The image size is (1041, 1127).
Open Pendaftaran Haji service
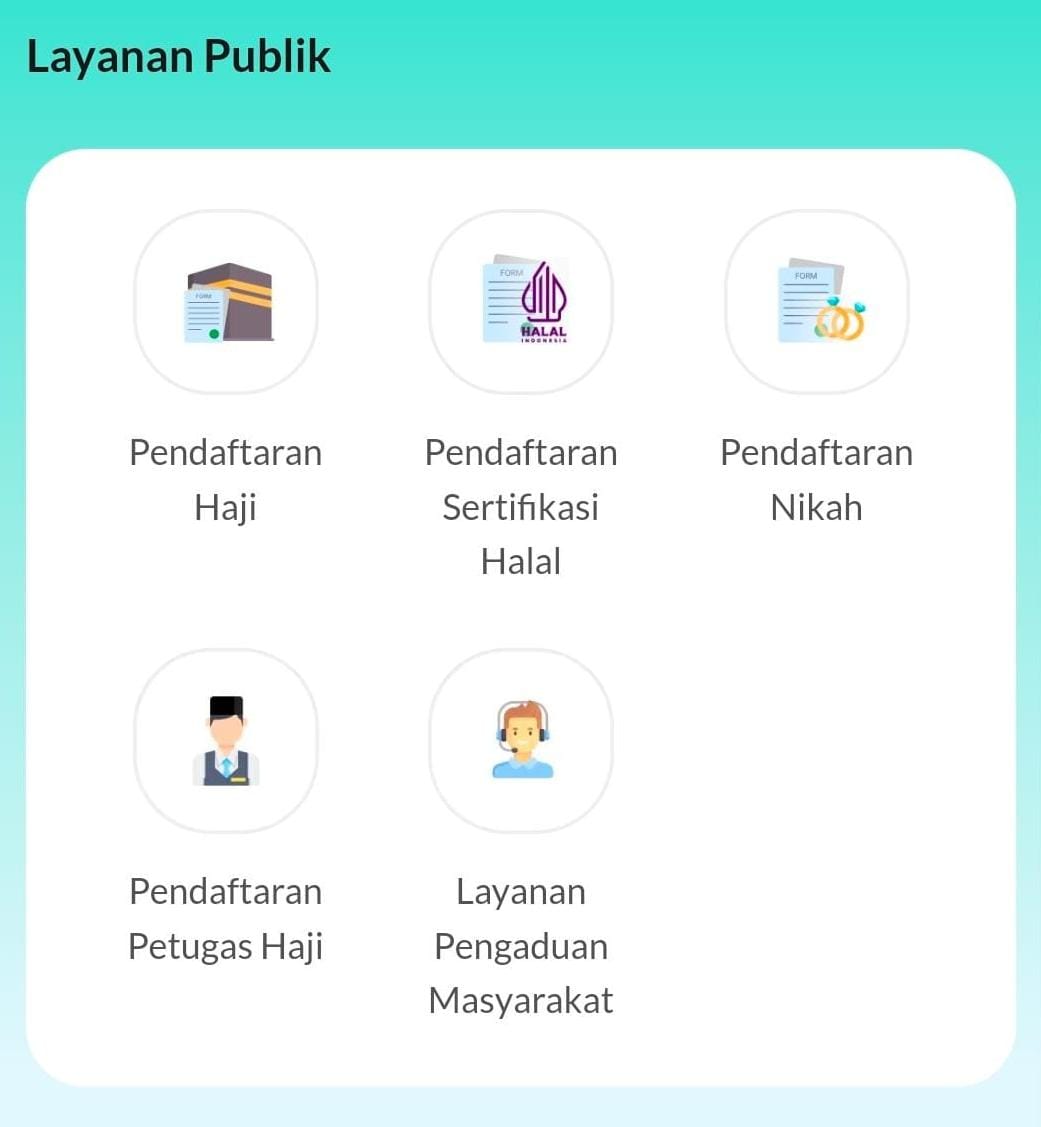[x=226, y=303]
